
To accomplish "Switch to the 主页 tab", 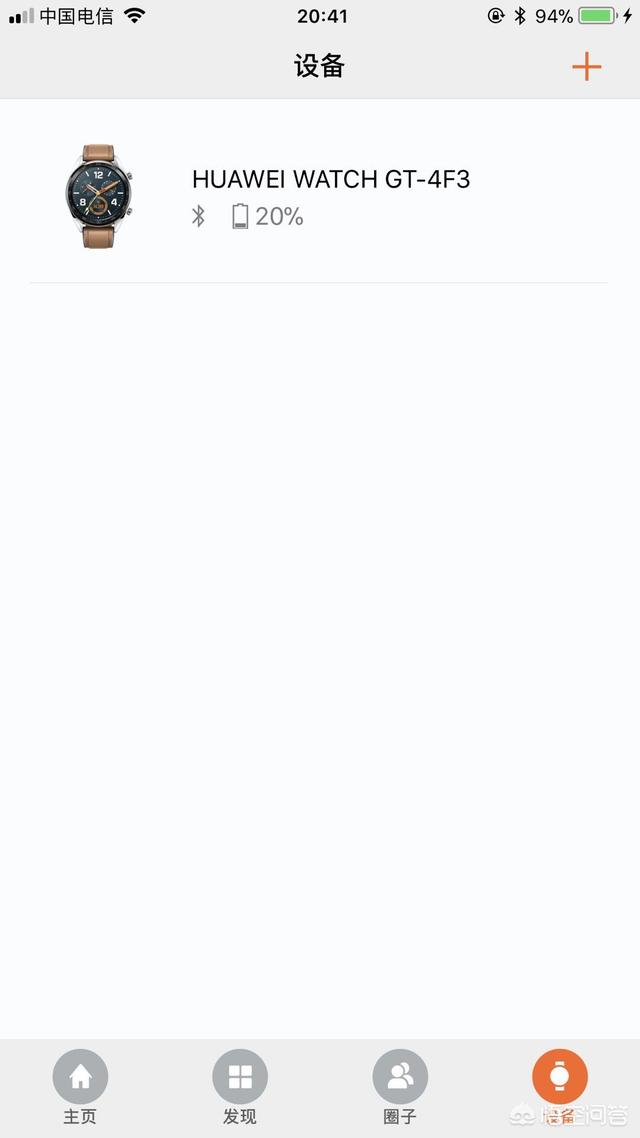I will tap(80, 1086).
